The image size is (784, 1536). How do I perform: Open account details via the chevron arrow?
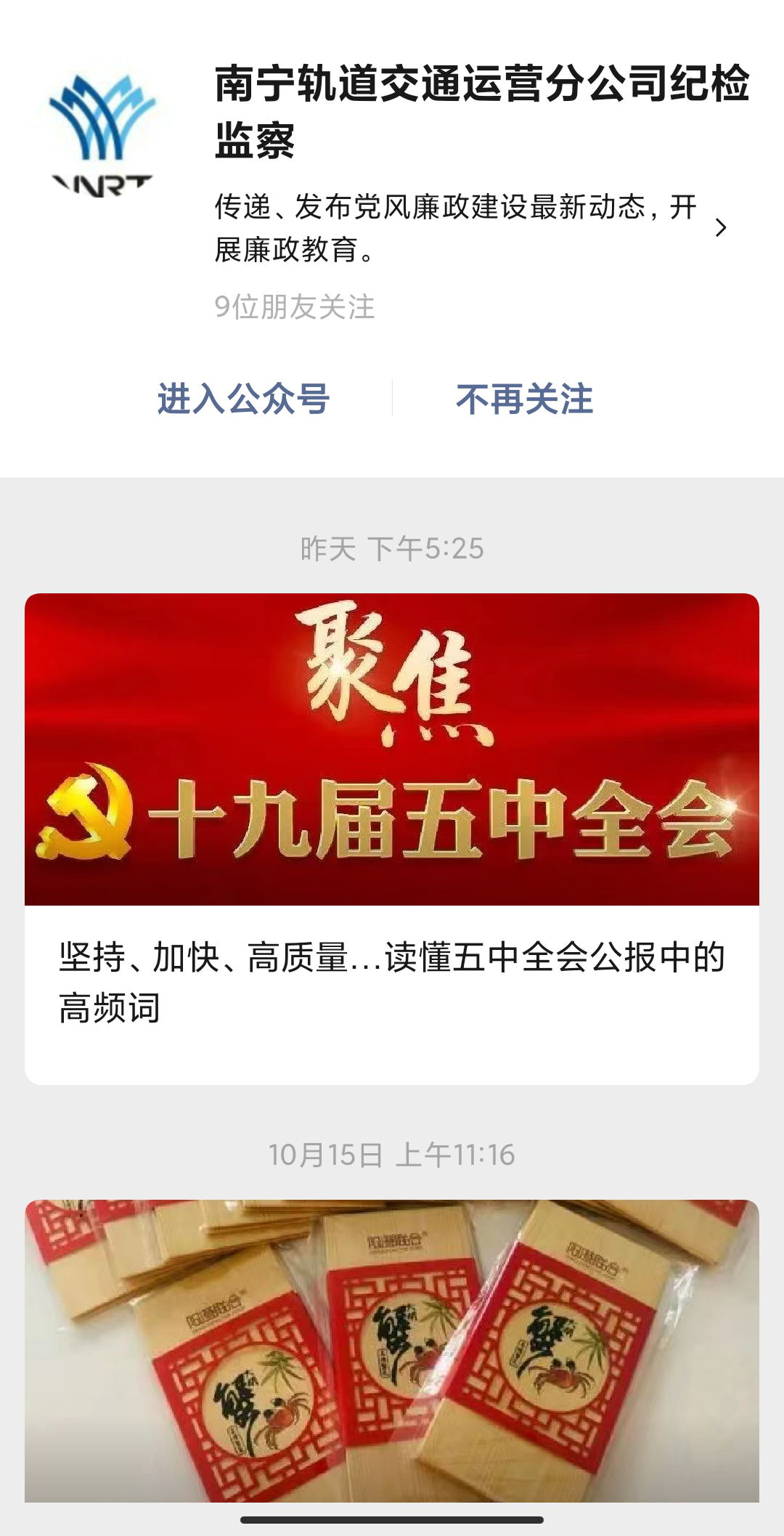[x=720, y=228]
